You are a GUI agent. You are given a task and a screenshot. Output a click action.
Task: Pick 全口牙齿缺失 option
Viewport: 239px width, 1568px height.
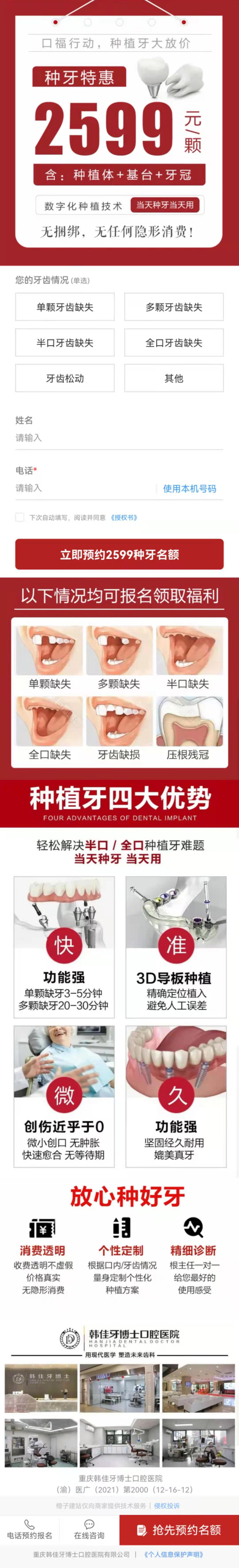pos(174,343)
